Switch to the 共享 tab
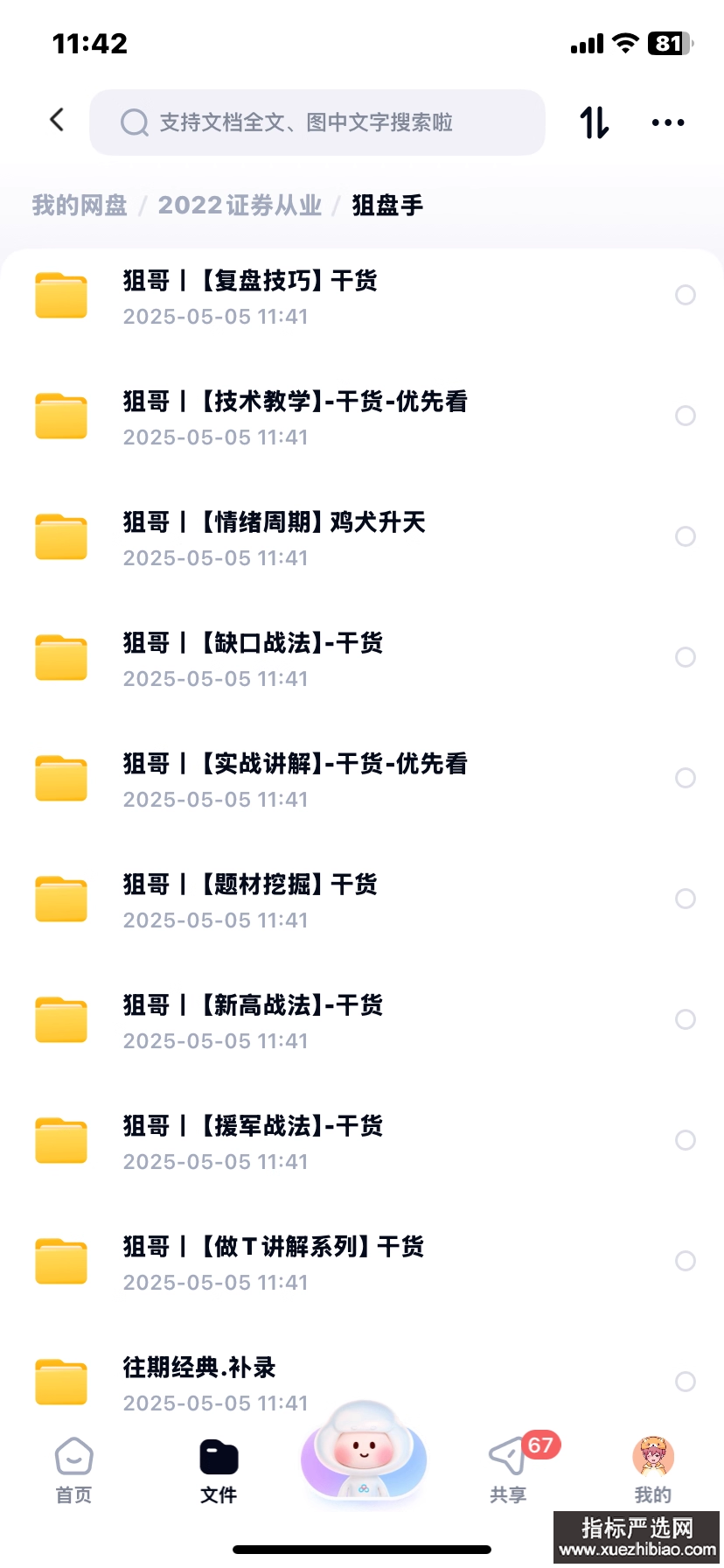This screenshot has height=1568, width=724. [x=508, y=1470]
